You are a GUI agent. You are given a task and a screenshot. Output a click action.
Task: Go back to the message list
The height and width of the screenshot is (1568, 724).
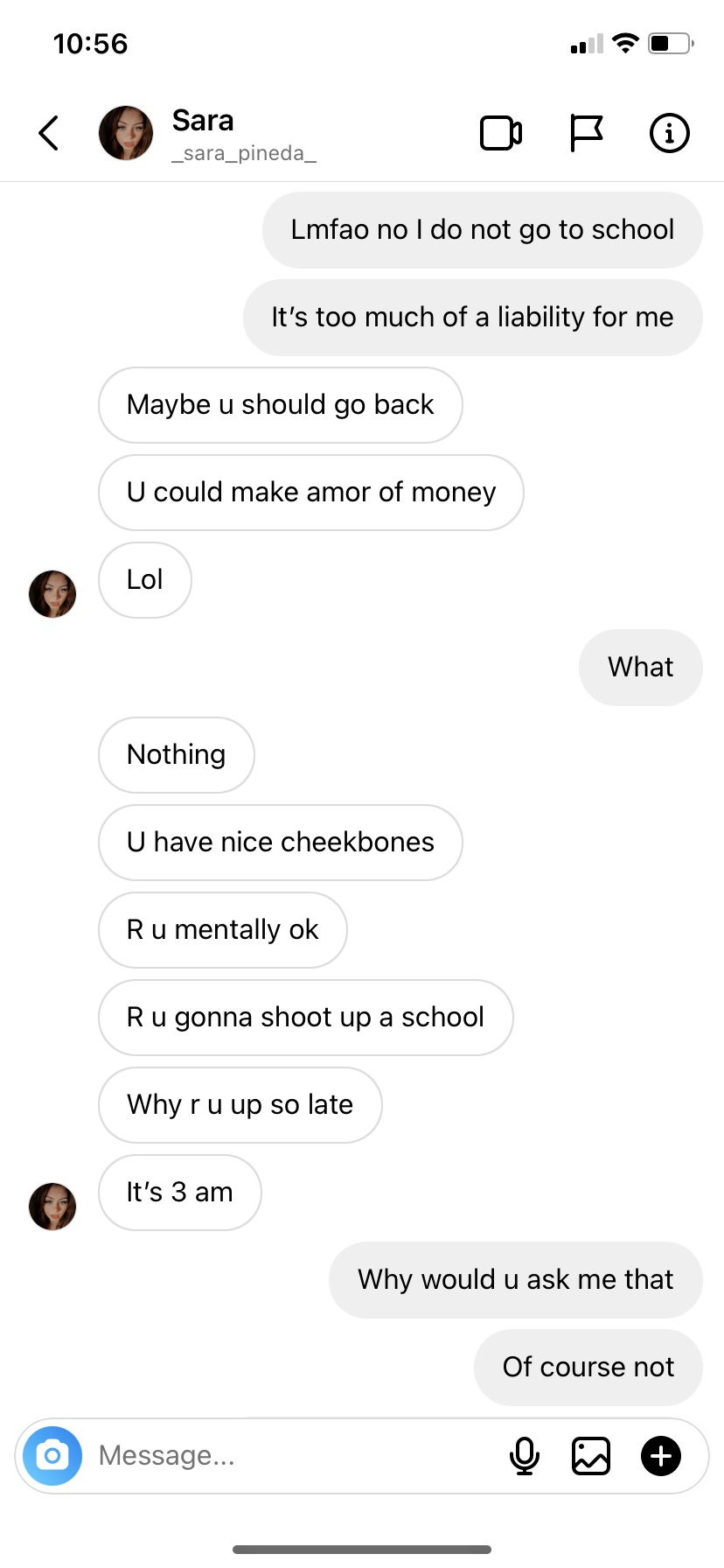click(x=49, y=133)
